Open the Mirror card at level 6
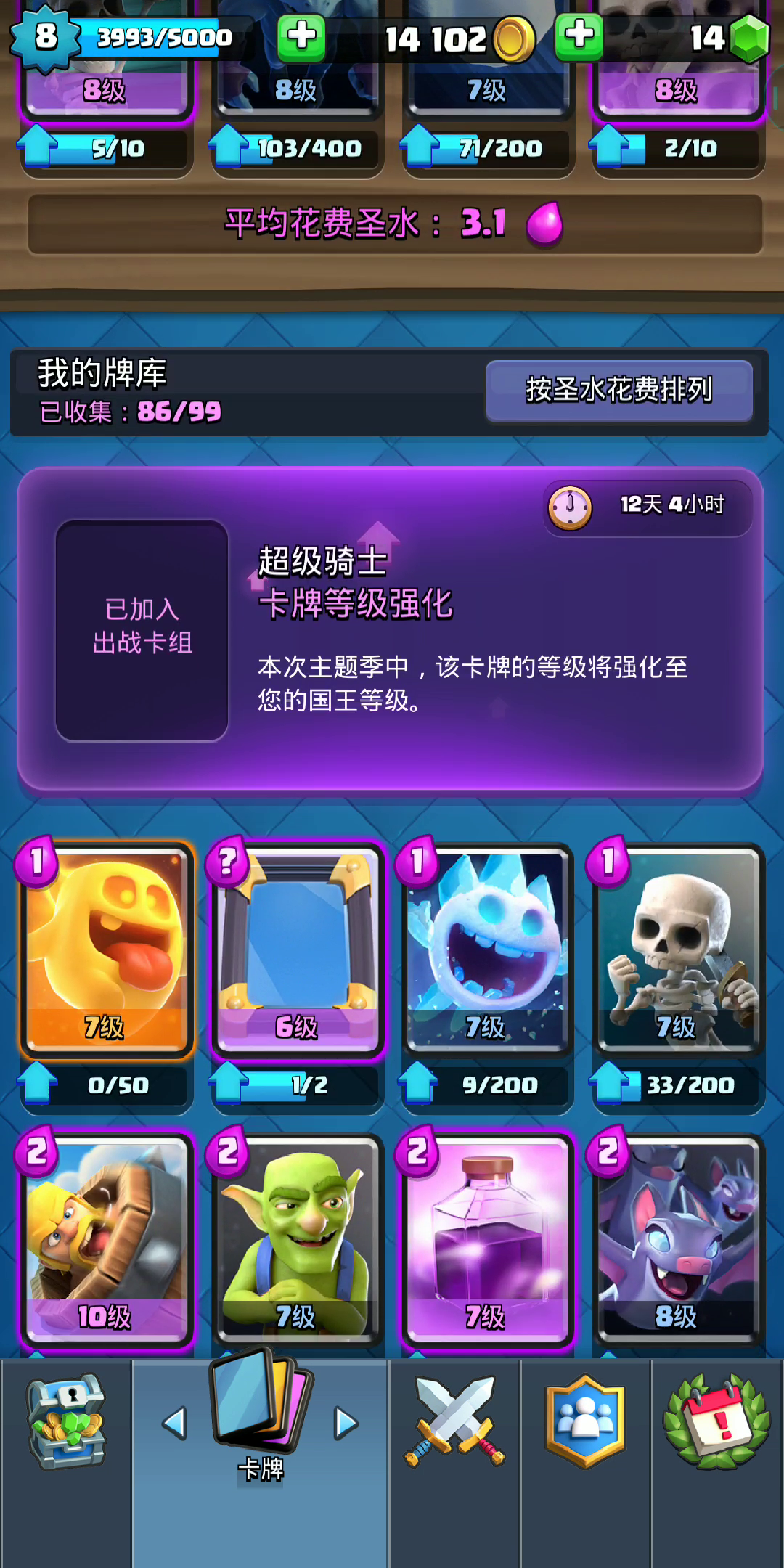 [x=297, y=951]
